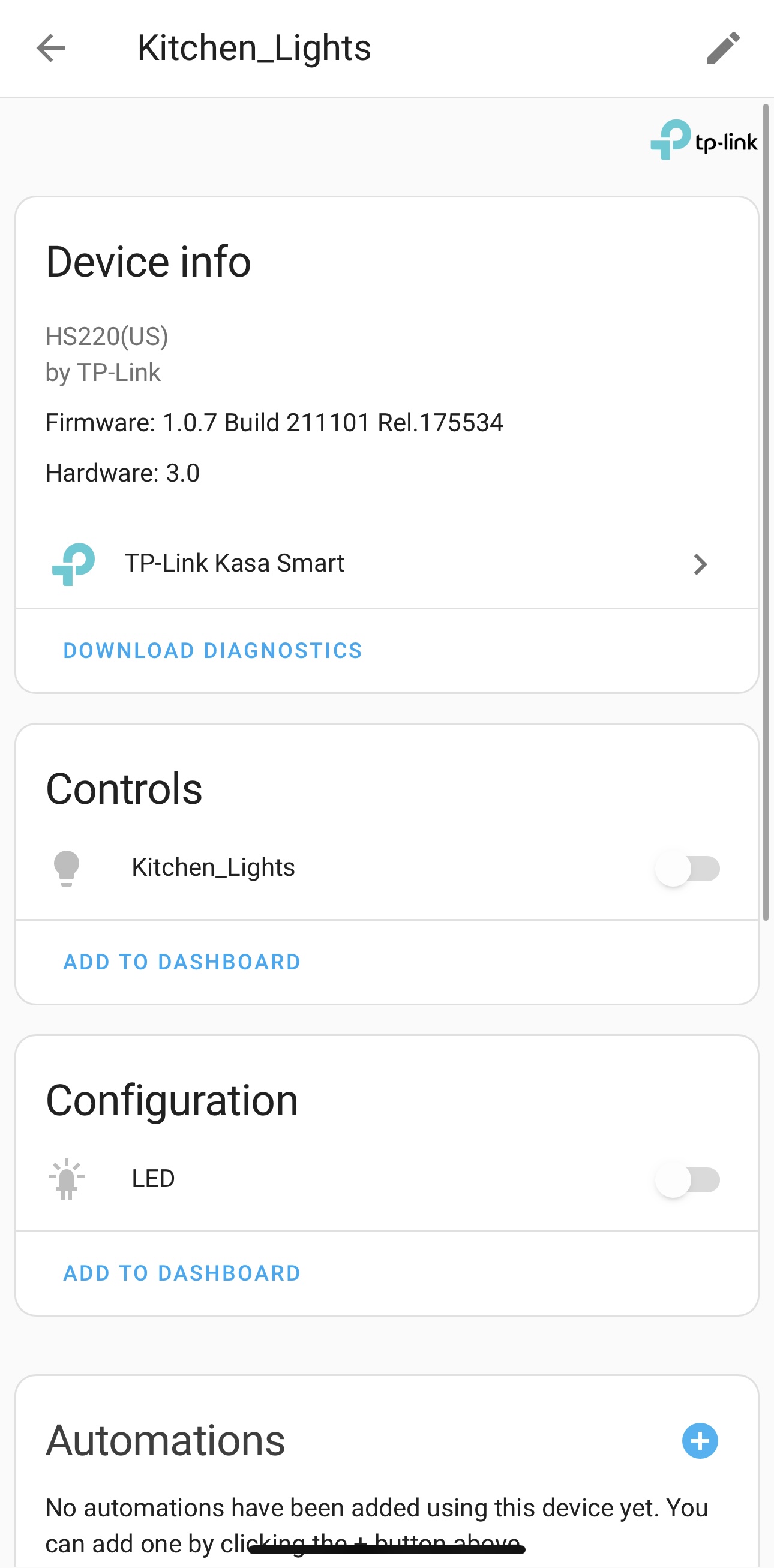Open the rename pencil icon for Kitchen_Lights
774x1568 pixels.
724,48
